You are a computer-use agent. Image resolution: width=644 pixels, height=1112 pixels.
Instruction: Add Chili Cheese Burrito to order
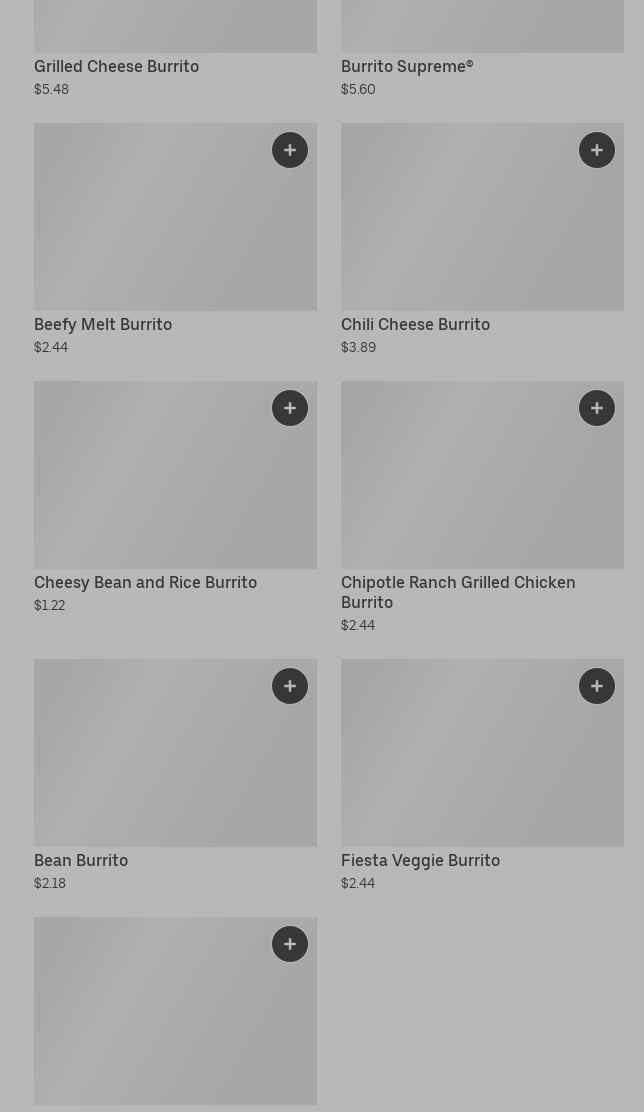[x=597, y=150]
